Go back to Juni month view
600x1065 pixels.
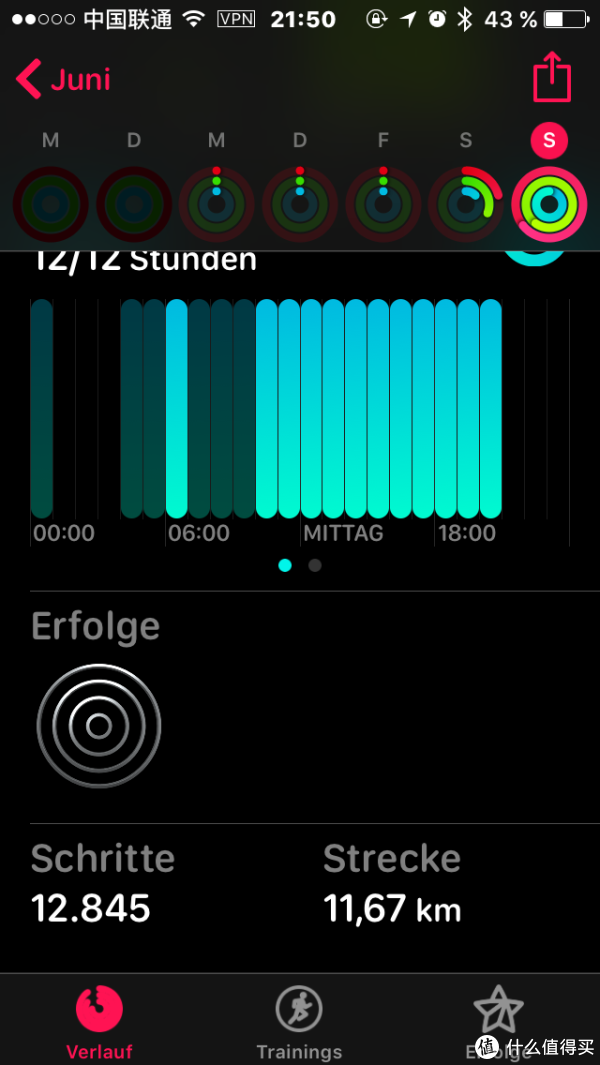(x=63, y=80)
